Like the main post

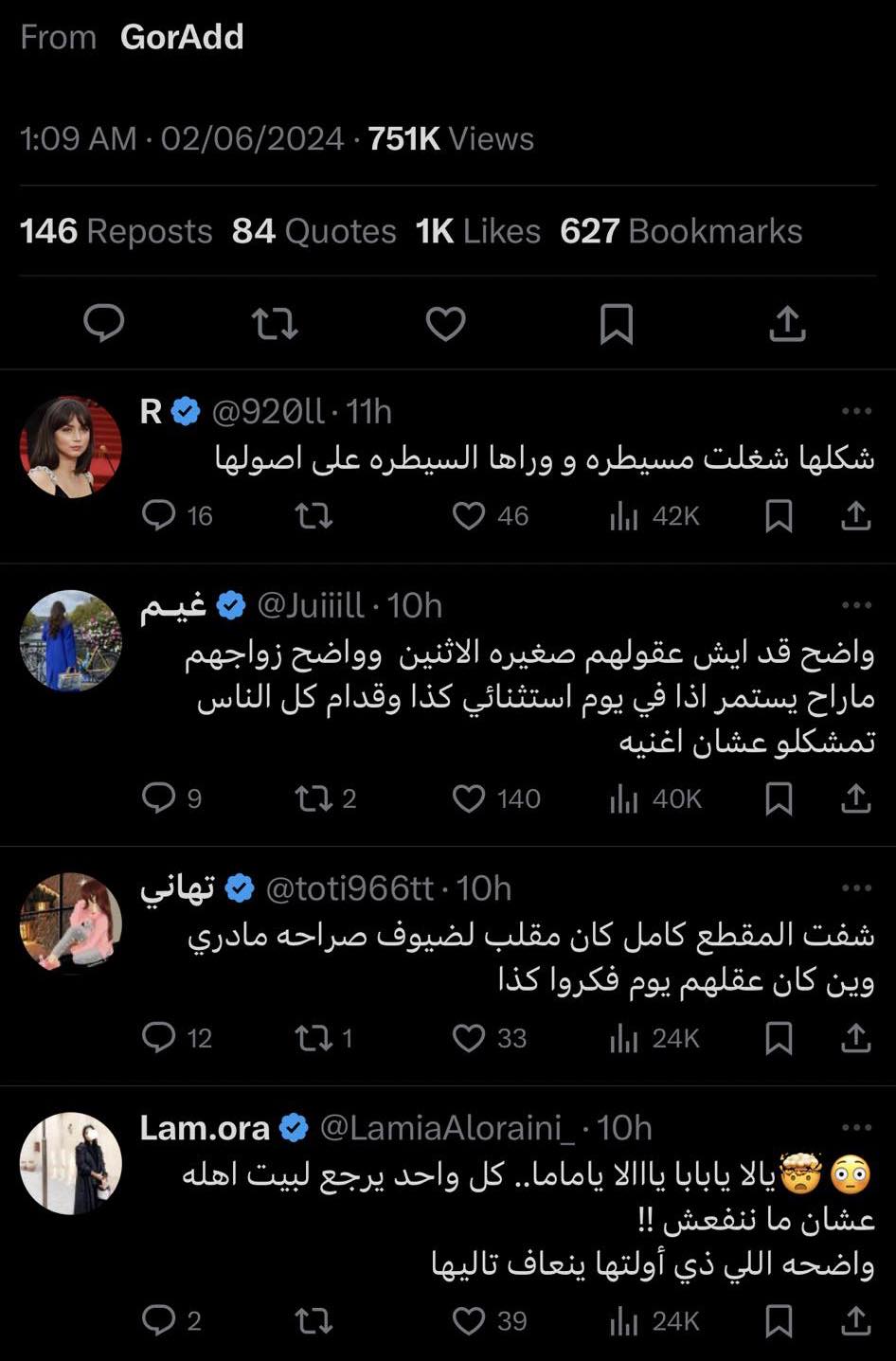point(445,324)
